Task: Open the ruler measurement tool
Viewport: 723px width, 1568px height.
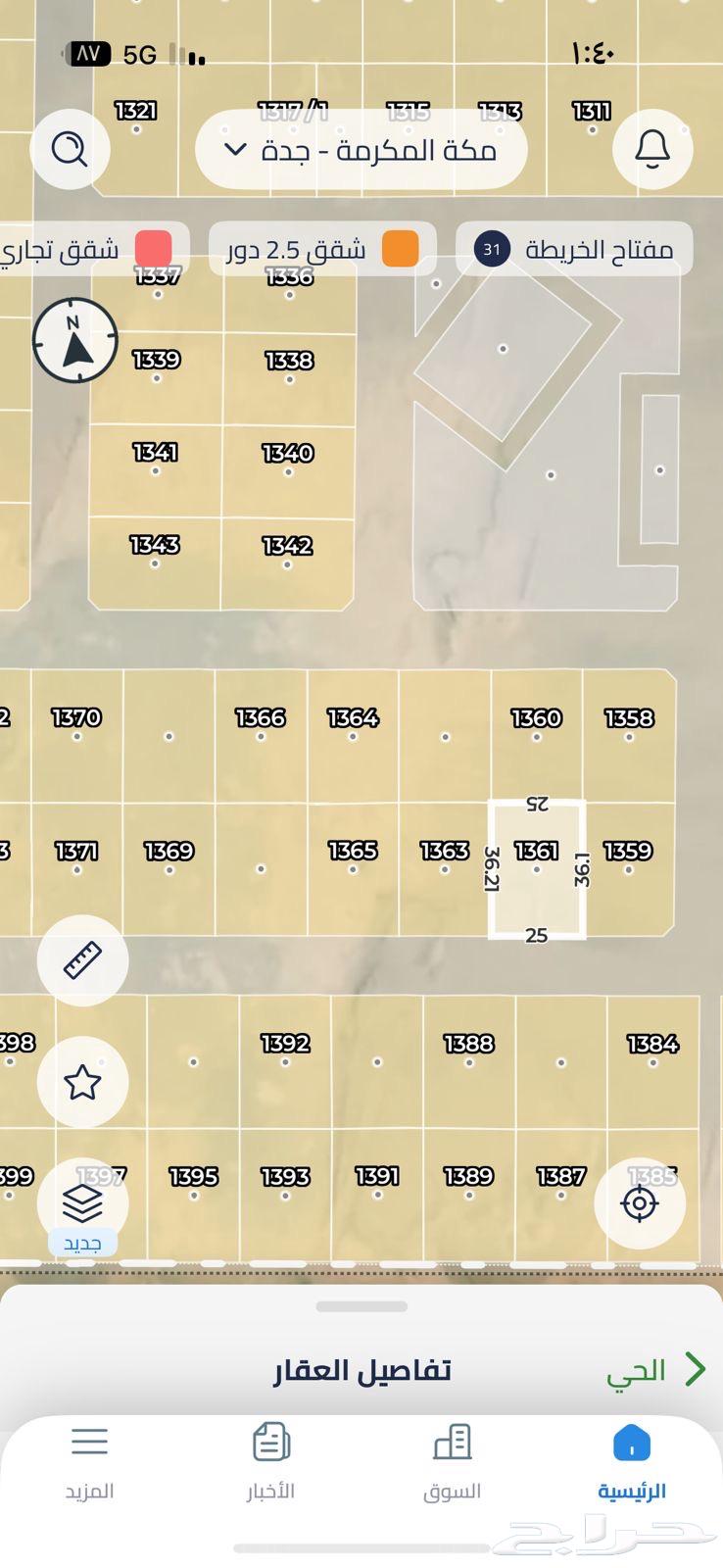Action: pos(82,960)
